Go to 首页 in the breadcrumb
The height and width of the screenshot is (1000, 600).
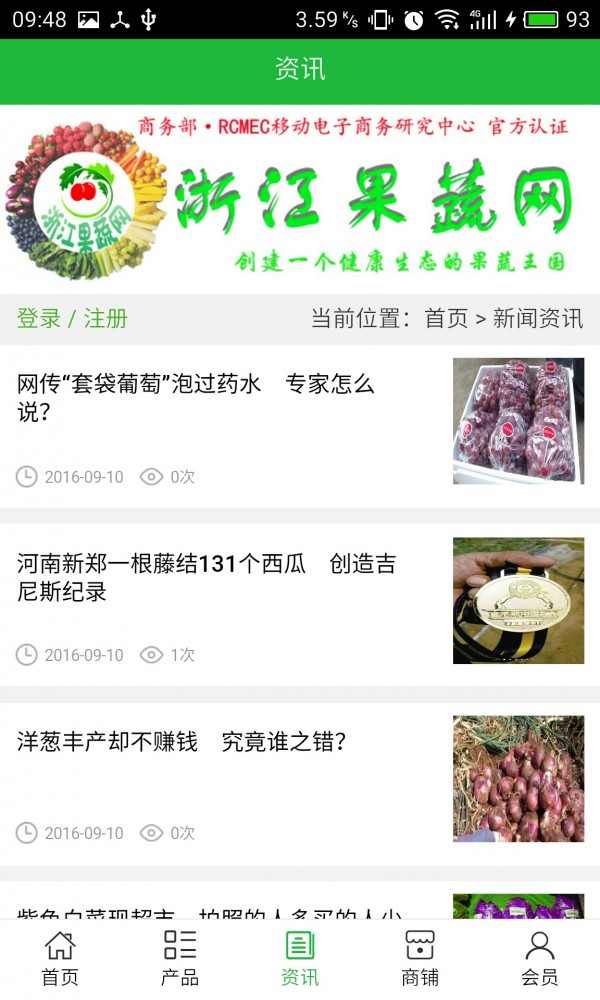(446, 319)
